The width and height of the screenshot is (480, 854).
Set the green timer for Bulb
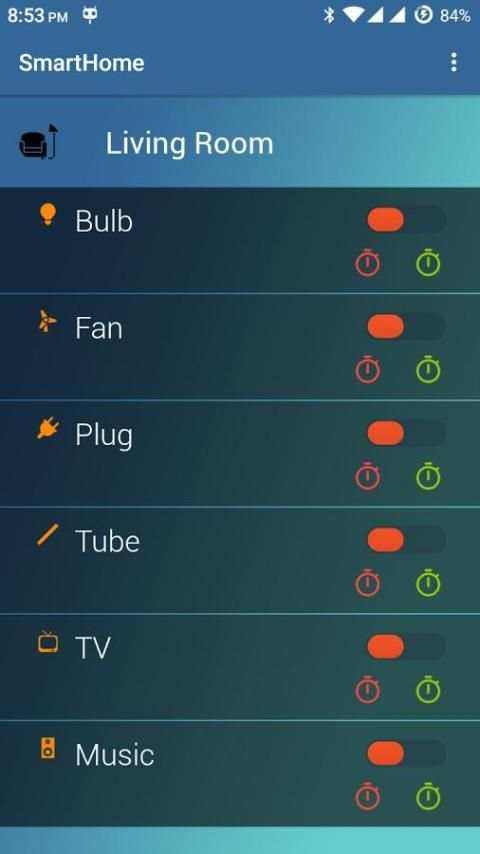pos(428,263)
